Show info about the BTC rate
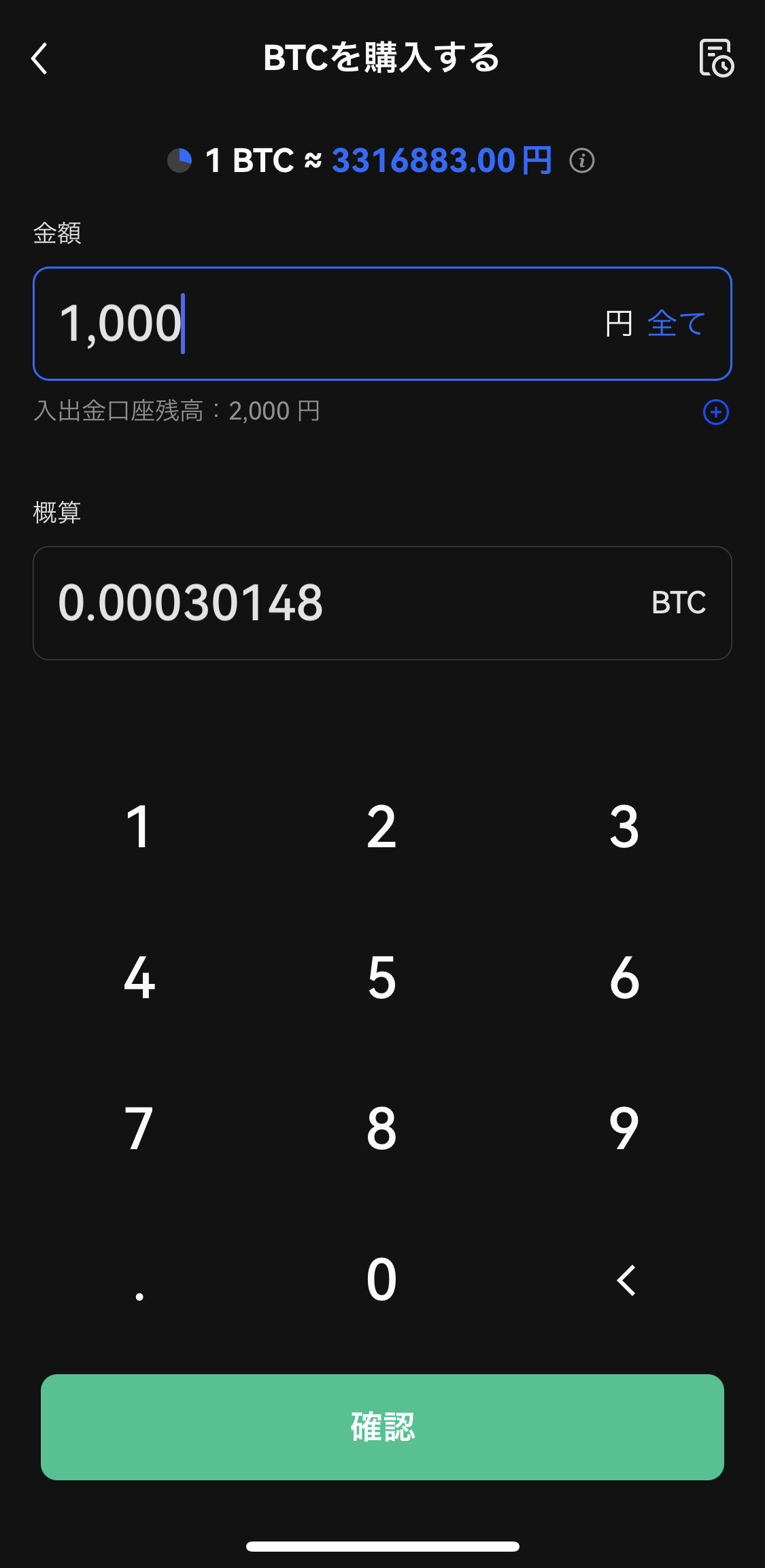The image size is (765, 1568). pyautogui.click(x=582, y=161)
